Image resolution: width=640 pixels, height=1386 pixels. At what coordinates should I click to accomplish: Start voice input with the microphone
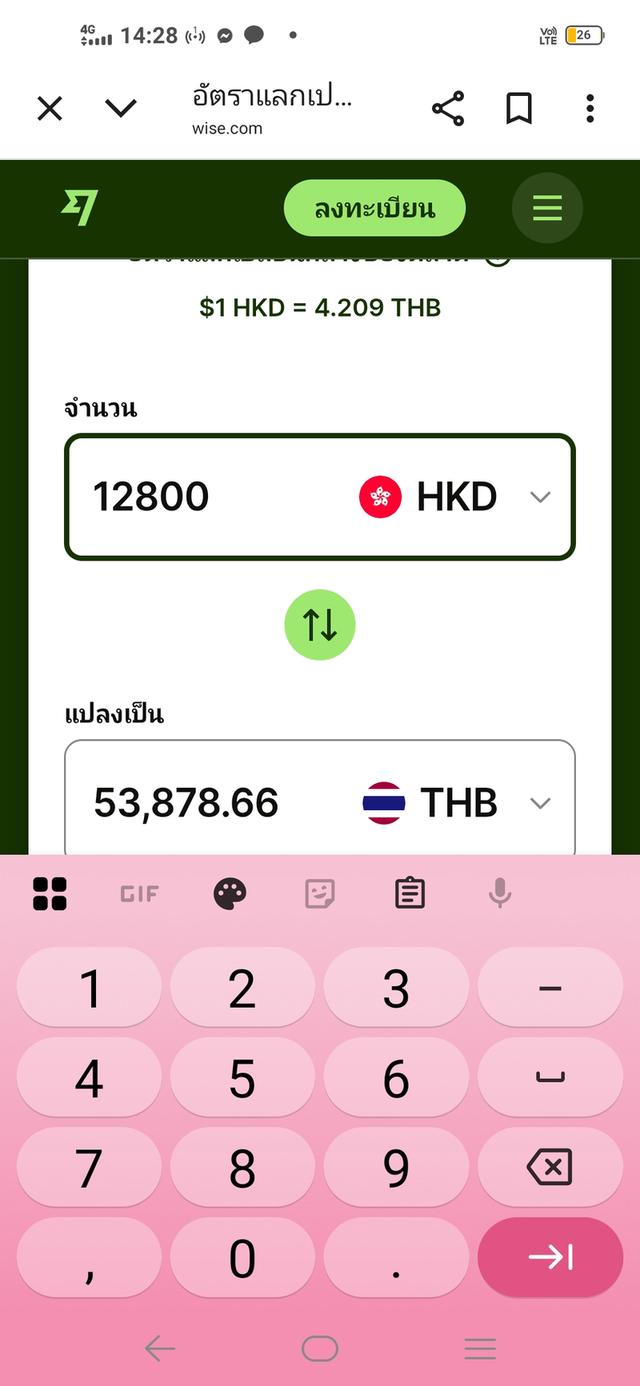click(x=500, y=893)
